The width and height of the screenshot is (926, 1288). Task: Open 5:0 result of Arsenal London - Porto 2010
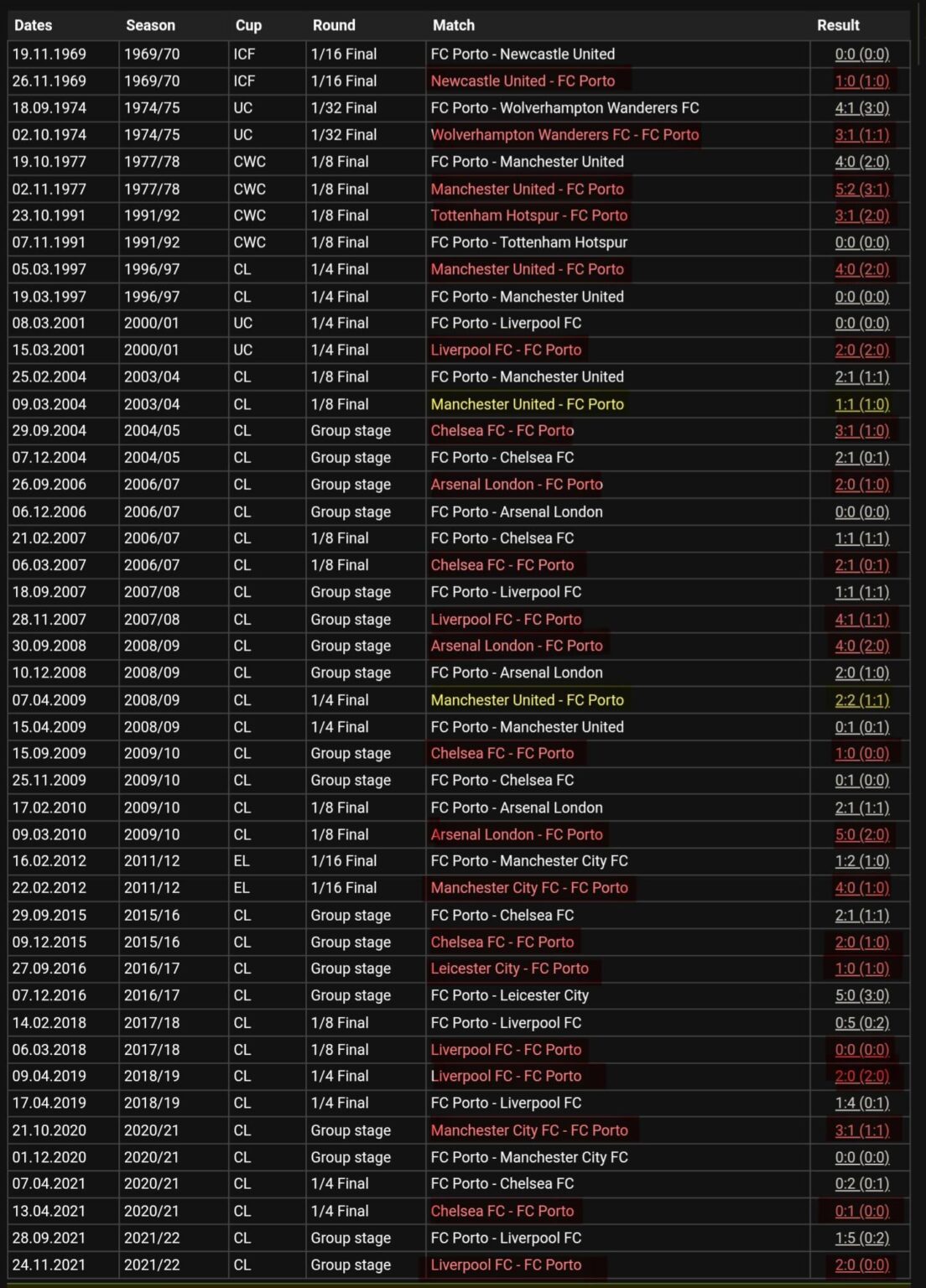coord(861,834)
